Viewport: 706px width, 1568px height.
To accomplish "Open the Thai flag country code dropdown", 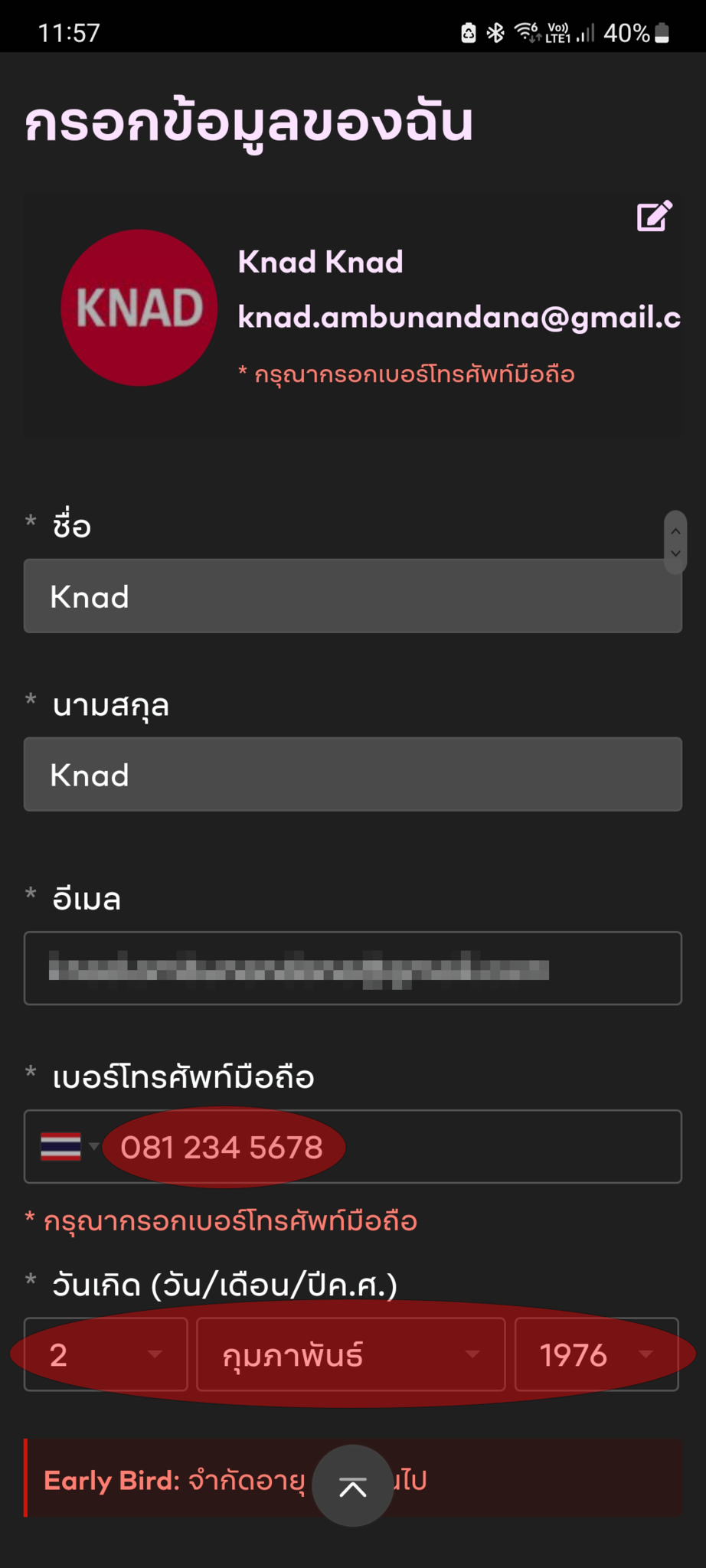I will pyautogui.click(x=69, y=1146).
